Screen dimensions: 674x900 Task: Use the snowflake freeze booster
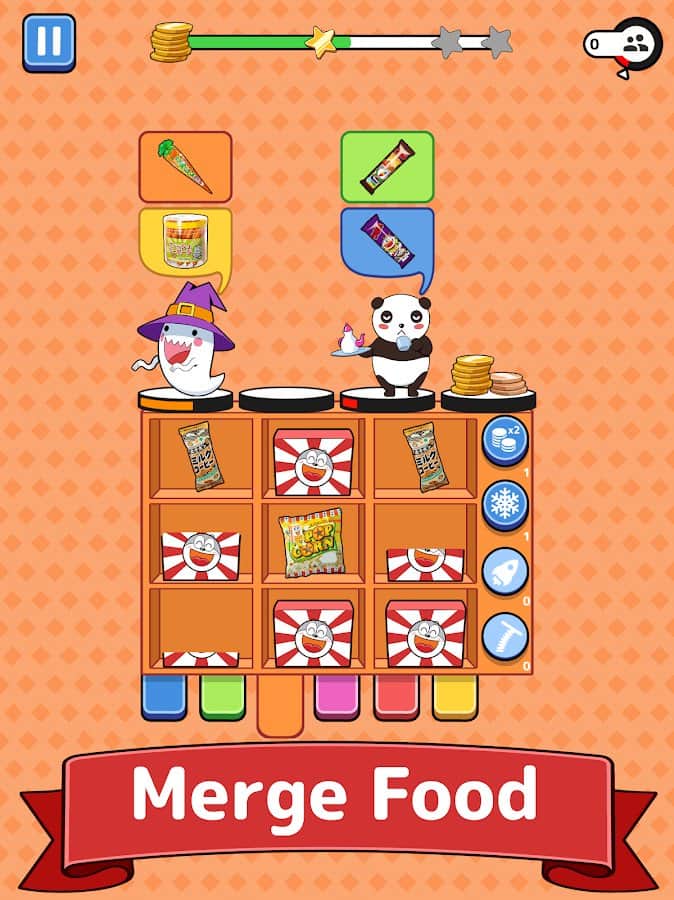click(505, 505)
